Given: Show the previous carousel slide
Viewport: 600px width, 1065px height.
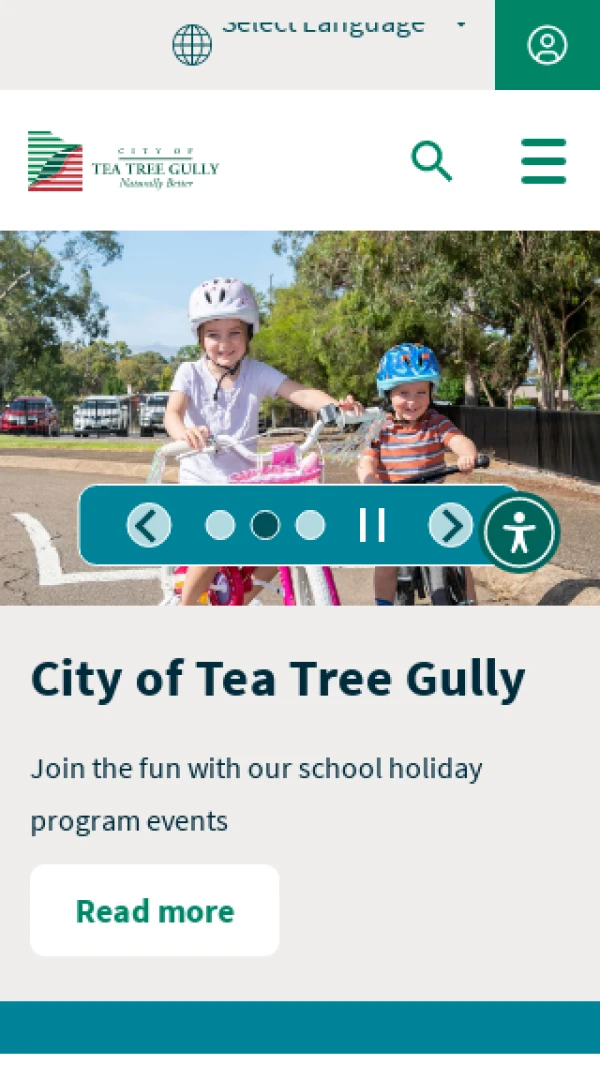Looking at the screenshot, I should click(149, 525).
